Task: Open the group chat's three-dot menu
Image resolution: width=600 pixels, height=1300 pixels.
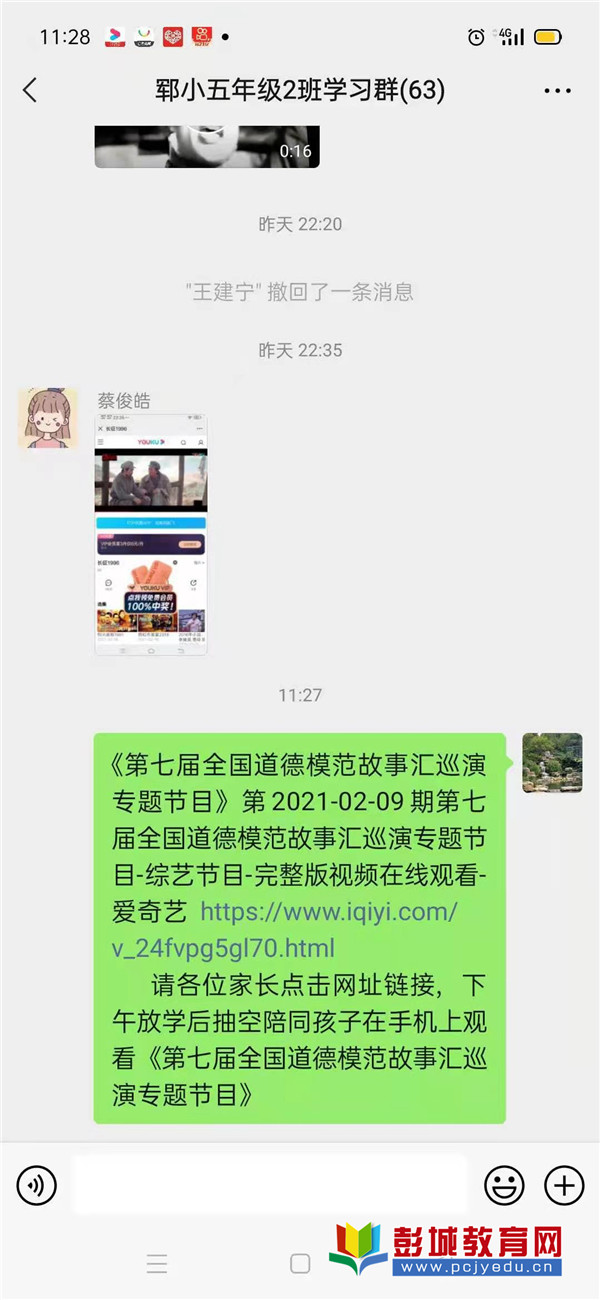Action: point(557,90)
